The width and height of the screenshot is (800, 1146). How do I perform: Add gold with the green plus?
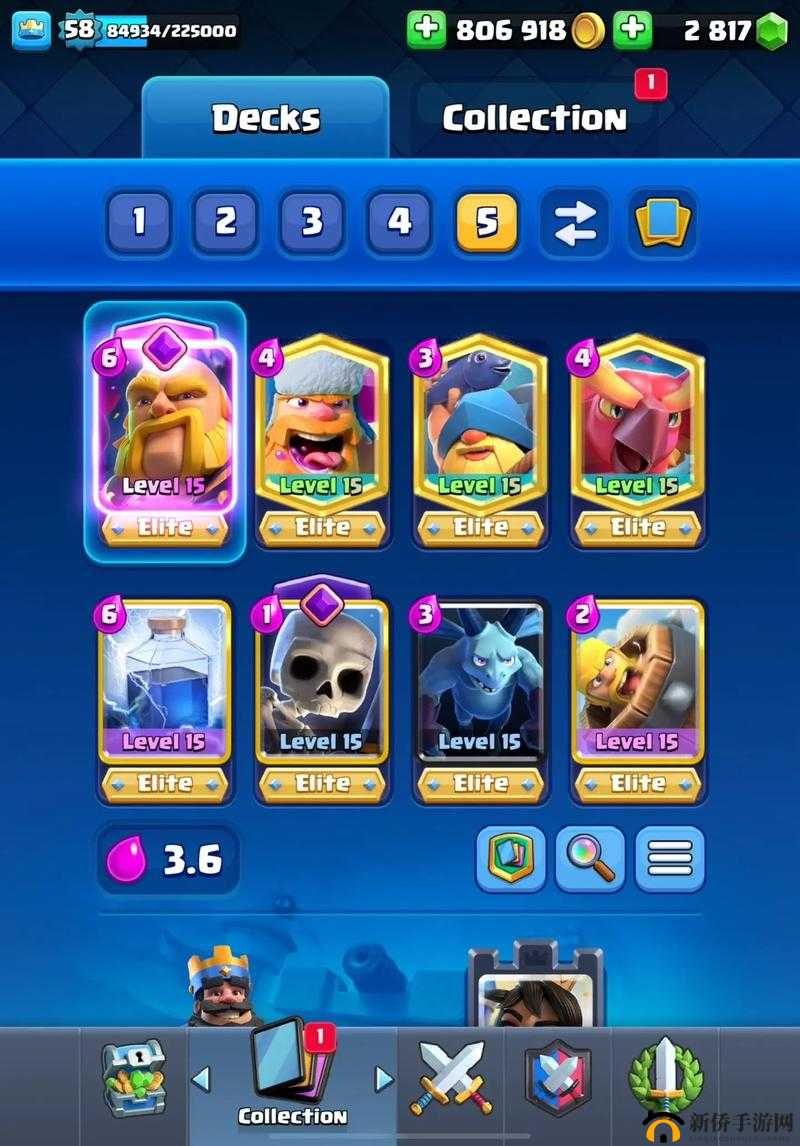(x=427, y=31)
